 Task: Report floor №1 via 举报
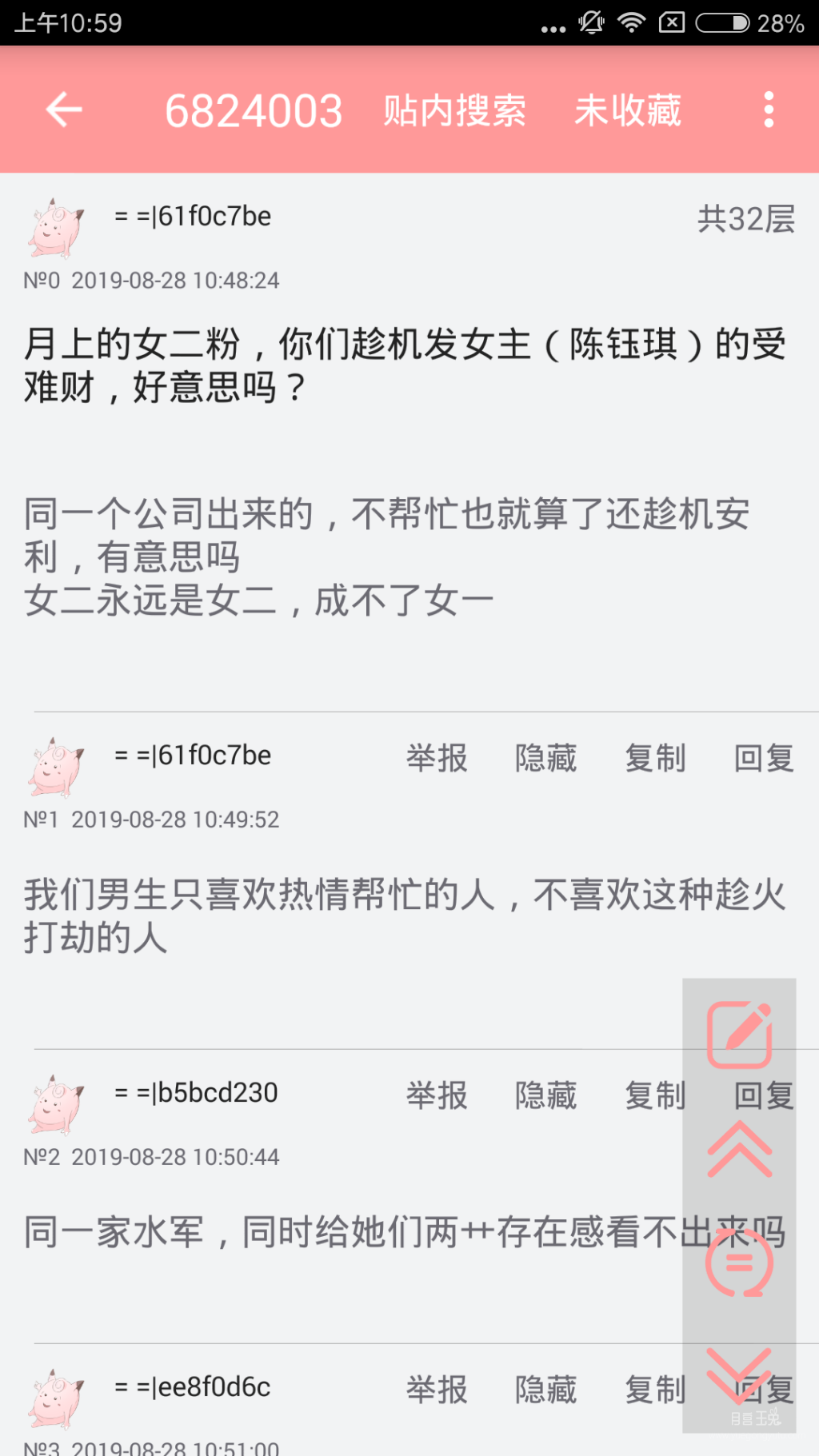[436, 759]
